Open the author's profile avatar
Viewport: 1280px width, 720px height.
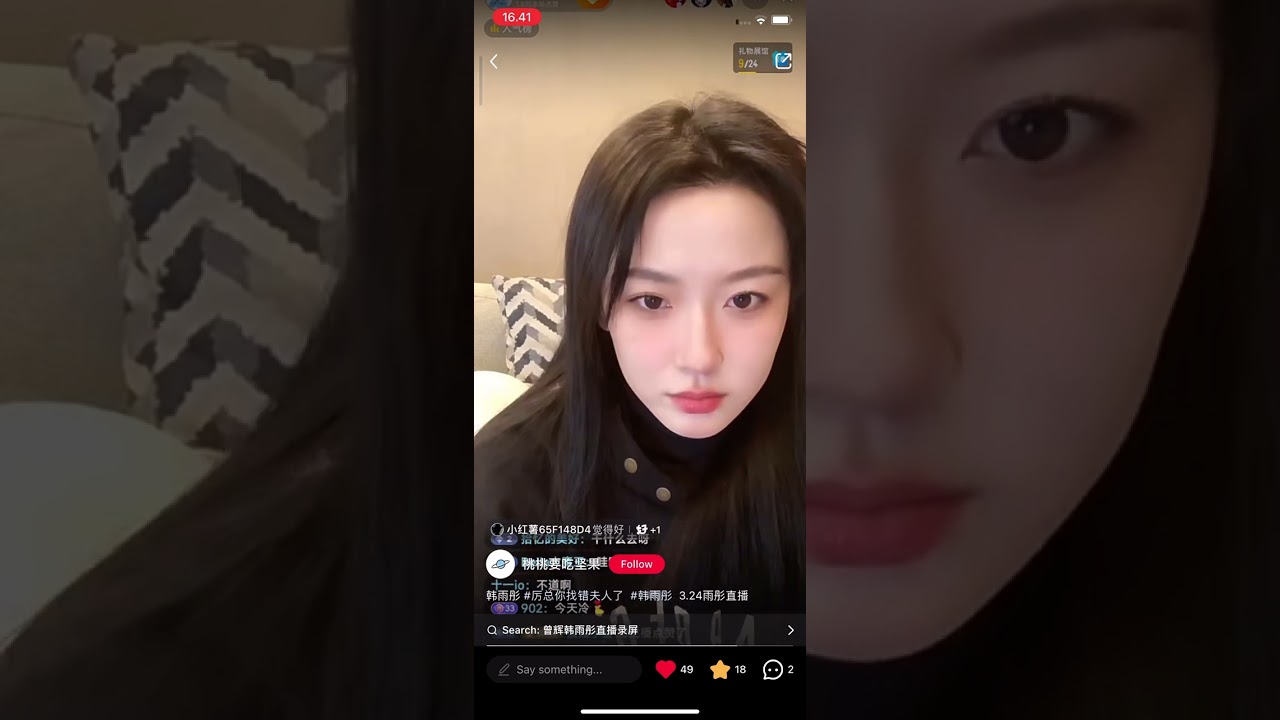500,564
